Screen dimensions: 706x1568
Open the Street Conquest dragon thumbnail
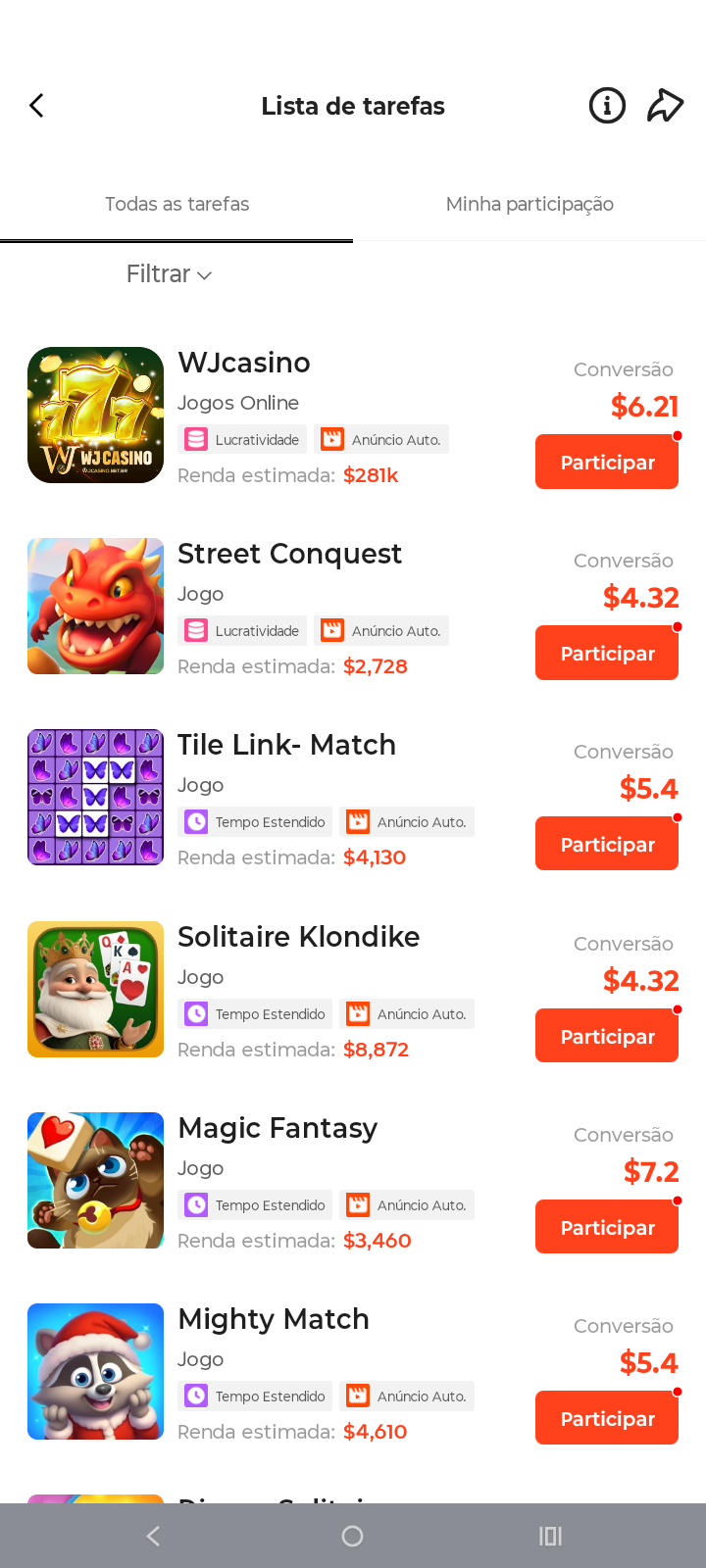click(x=95, y=606)
